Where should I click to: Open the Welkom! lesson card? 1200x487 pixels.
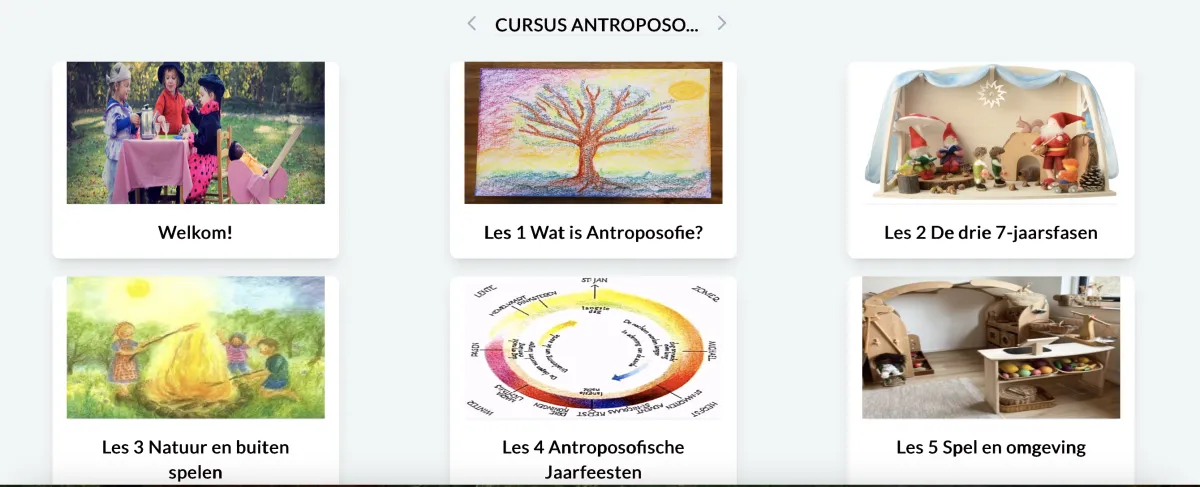(195, 160)
